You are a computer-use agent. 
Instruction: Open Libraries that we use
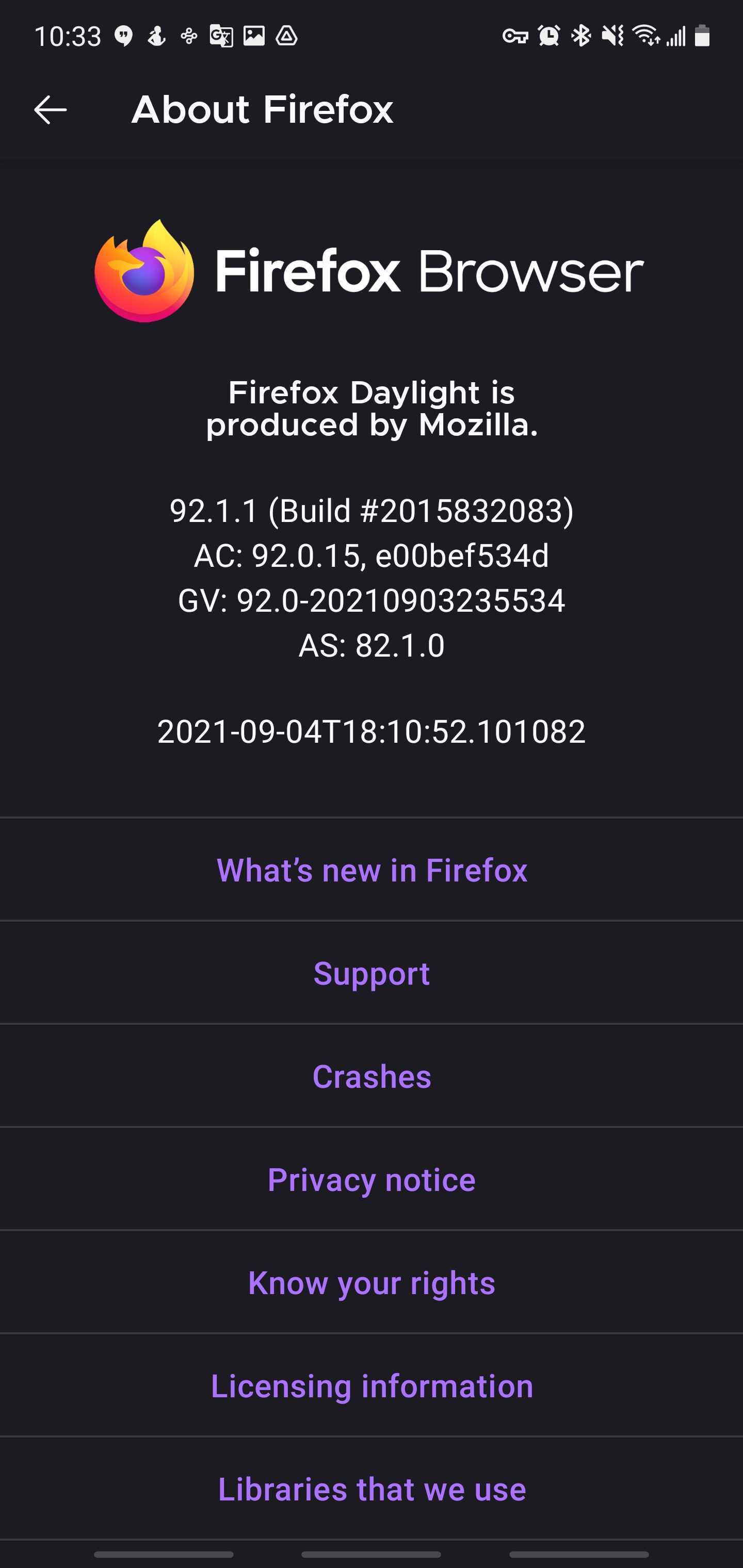tap(372, 1489)
